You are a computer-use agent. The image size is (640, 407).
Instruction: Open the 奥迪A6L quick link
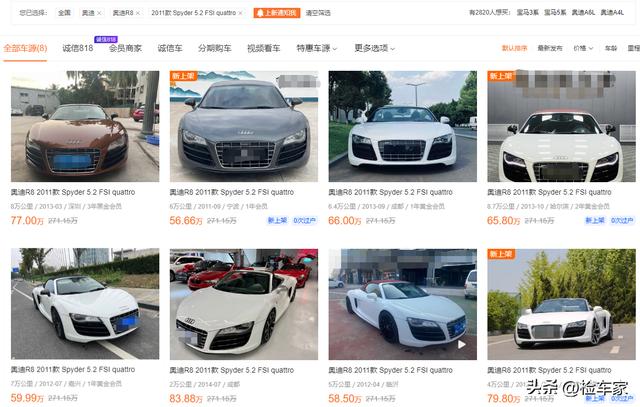click(x=583, y=13)
